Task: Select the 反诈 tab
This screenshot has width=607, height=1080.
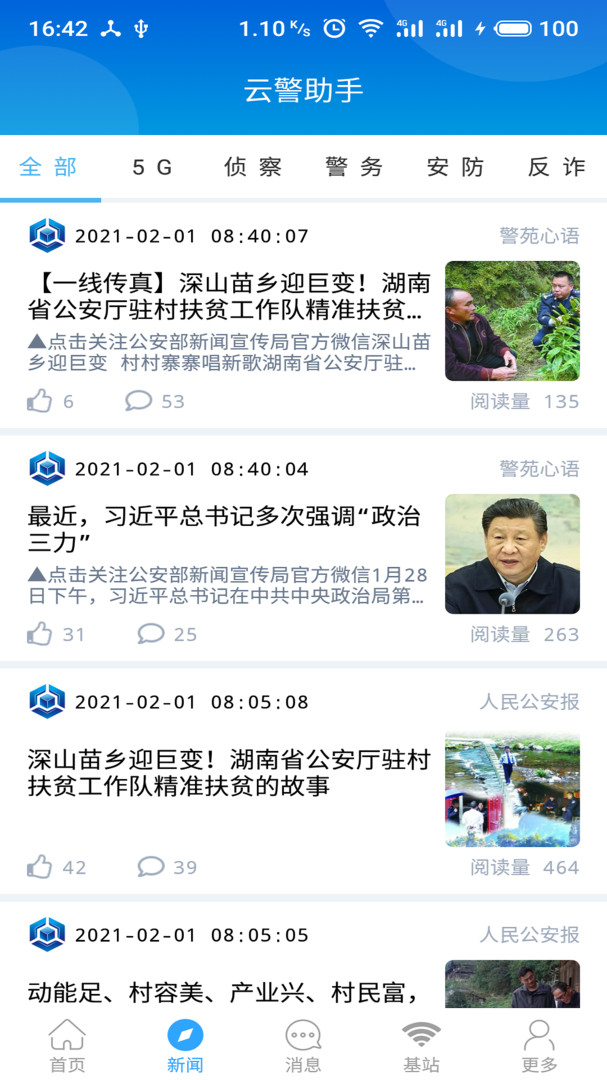Action: click(x=557, y=167)
